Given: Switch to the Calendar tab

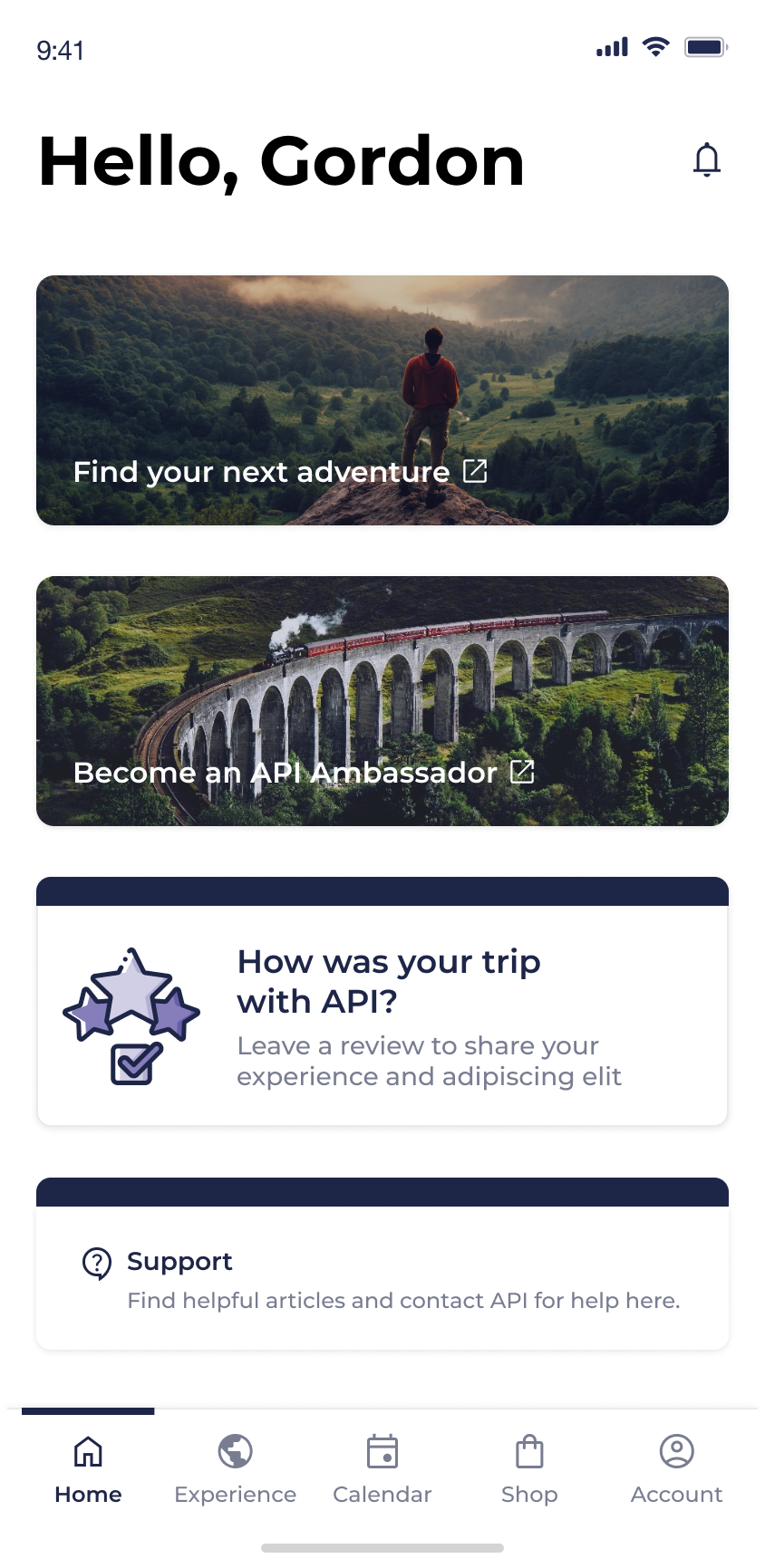Looking at the screenshot, I should 382,1469.
